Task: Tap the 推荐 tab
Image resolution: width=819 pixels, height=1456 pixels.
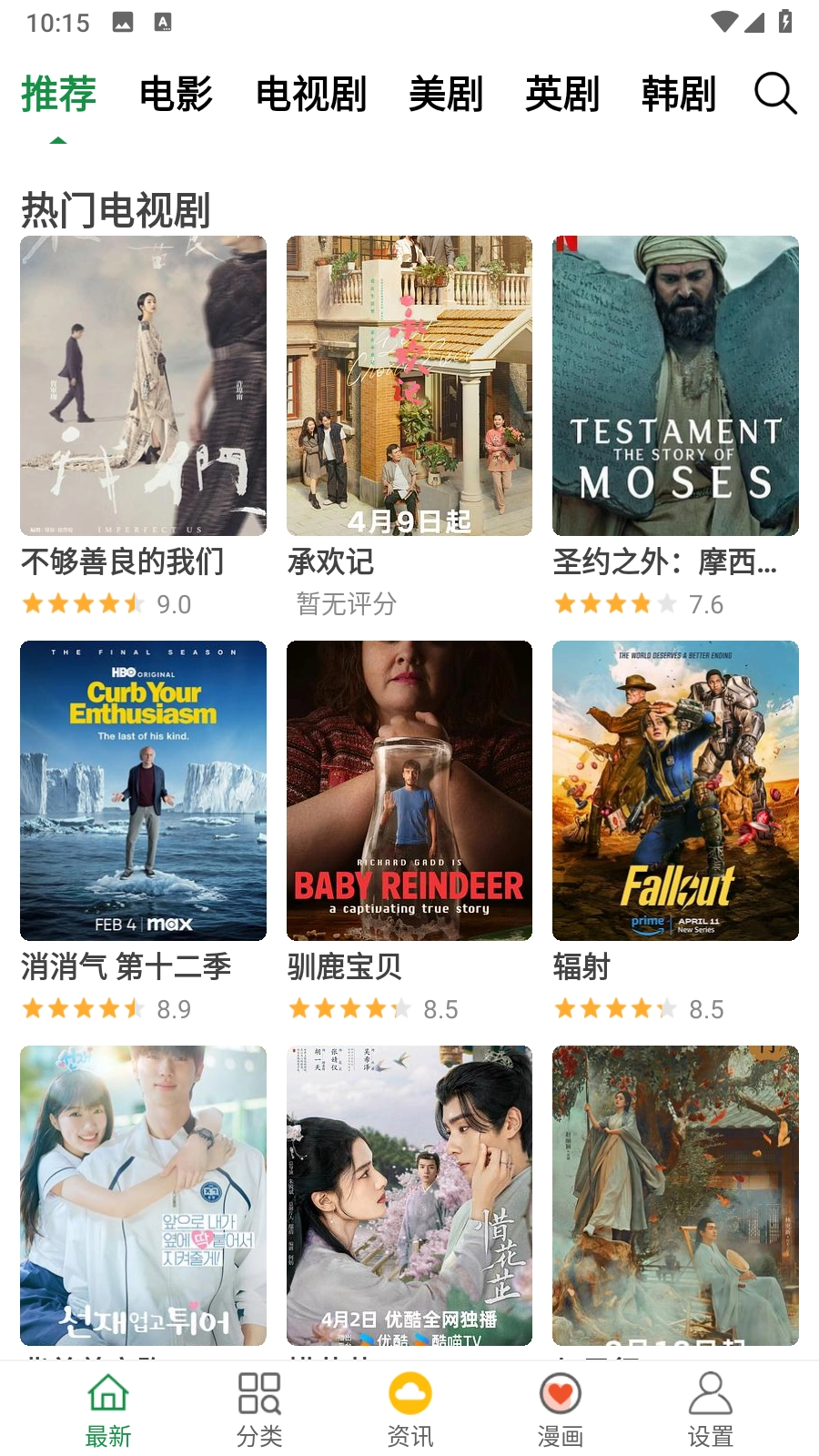Action: (x=58, y=94)
